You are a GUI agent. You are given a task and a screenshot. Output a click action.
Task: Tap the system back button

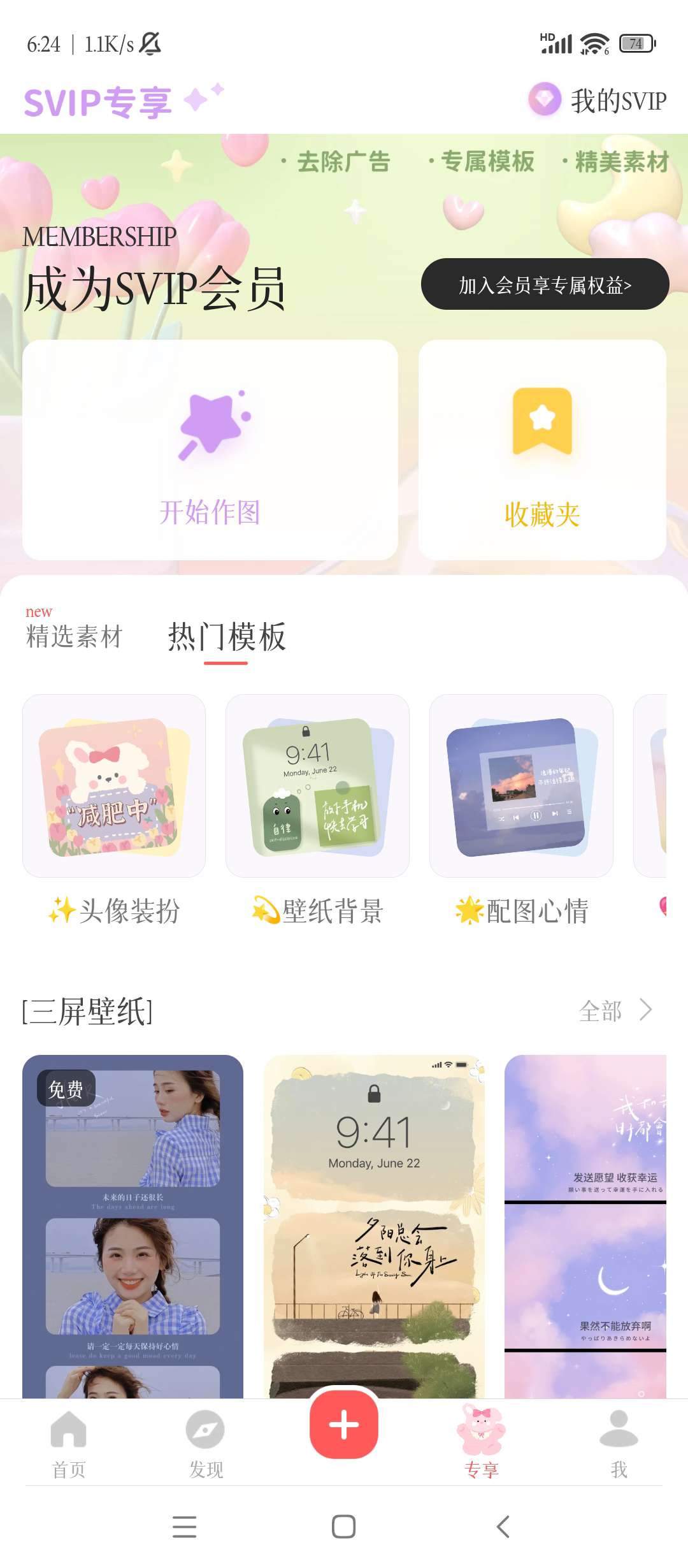(x=503, y=1527)
